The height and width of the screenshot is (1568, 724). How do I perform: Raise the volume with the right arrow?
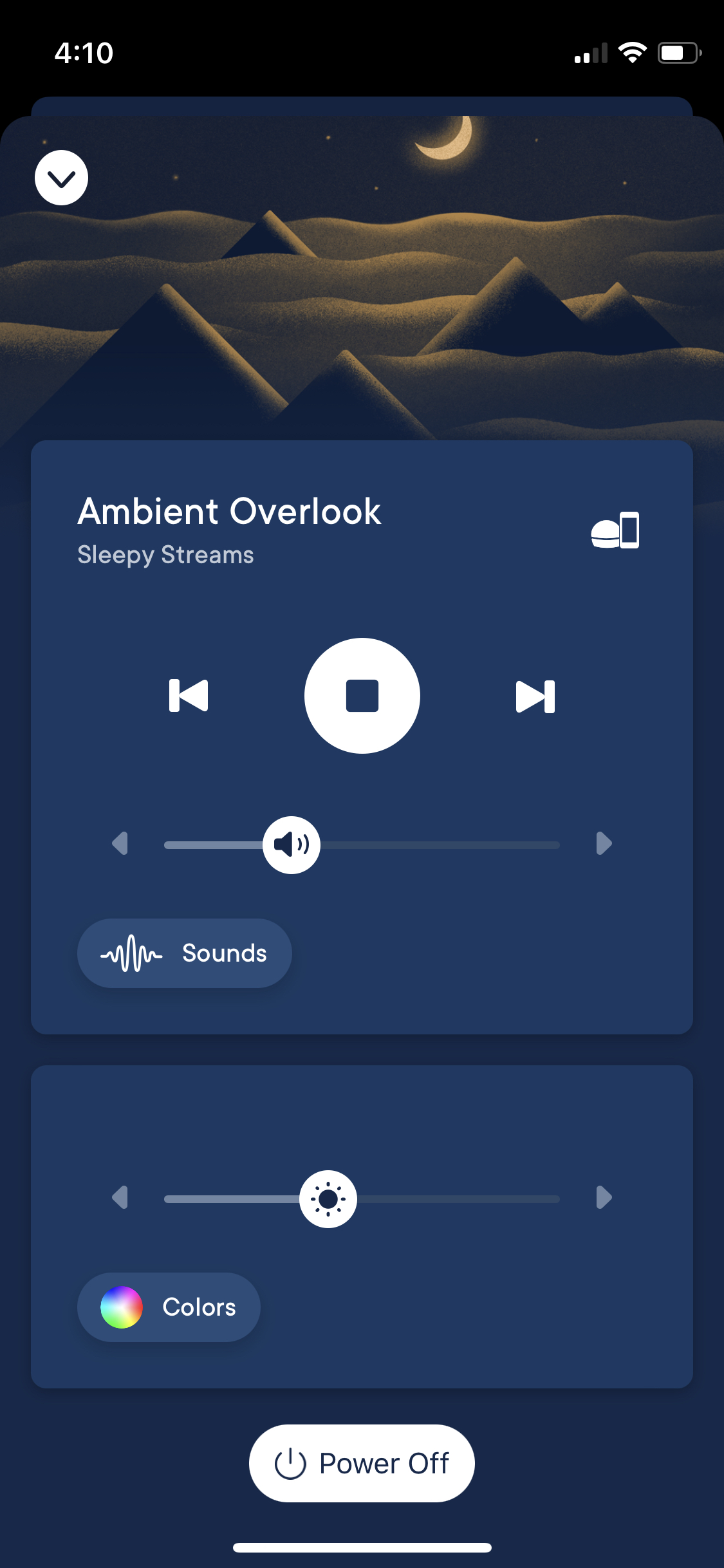(603, 844)
